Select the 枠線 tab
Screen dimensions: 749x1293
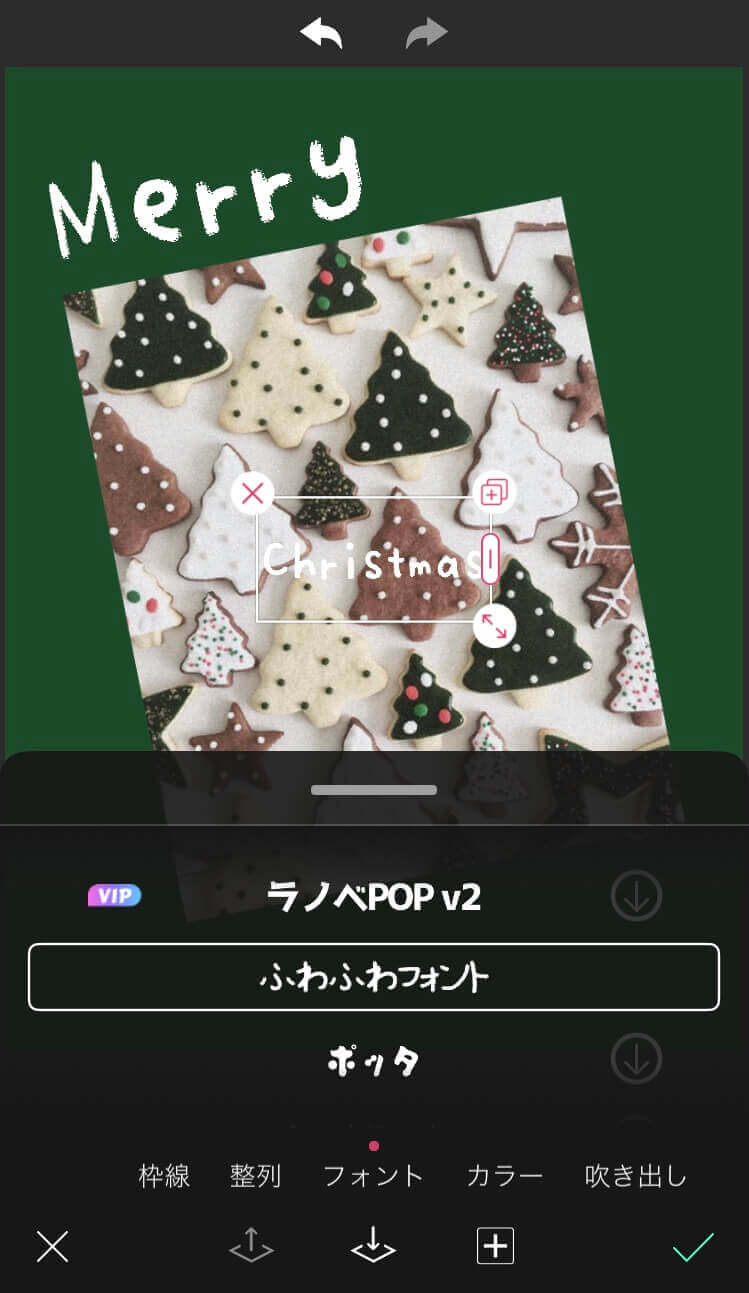[167, 1176]
